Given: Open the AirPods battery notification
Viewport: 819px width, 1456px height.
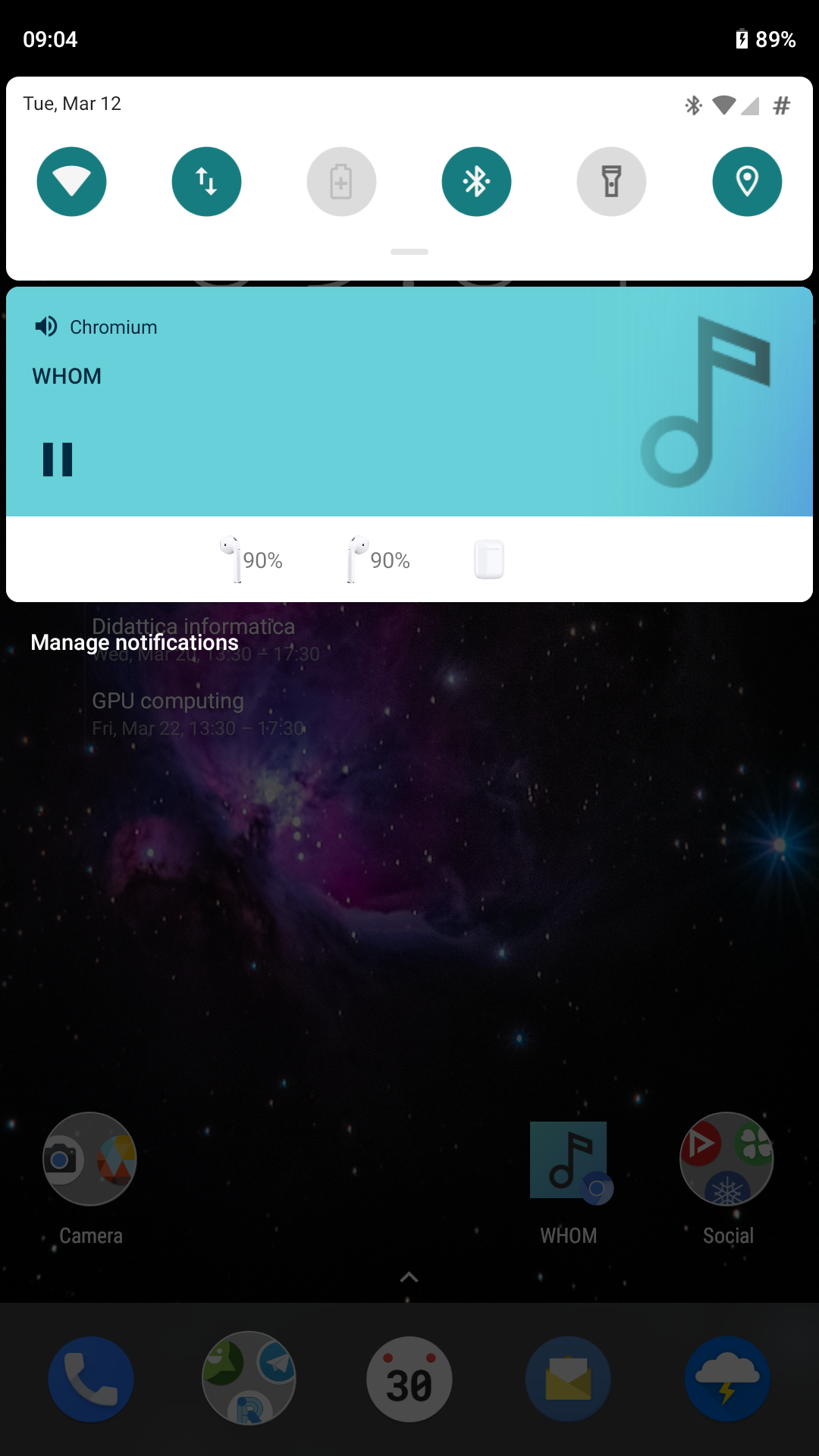Looking at the screenshot, I should point(409,560).
